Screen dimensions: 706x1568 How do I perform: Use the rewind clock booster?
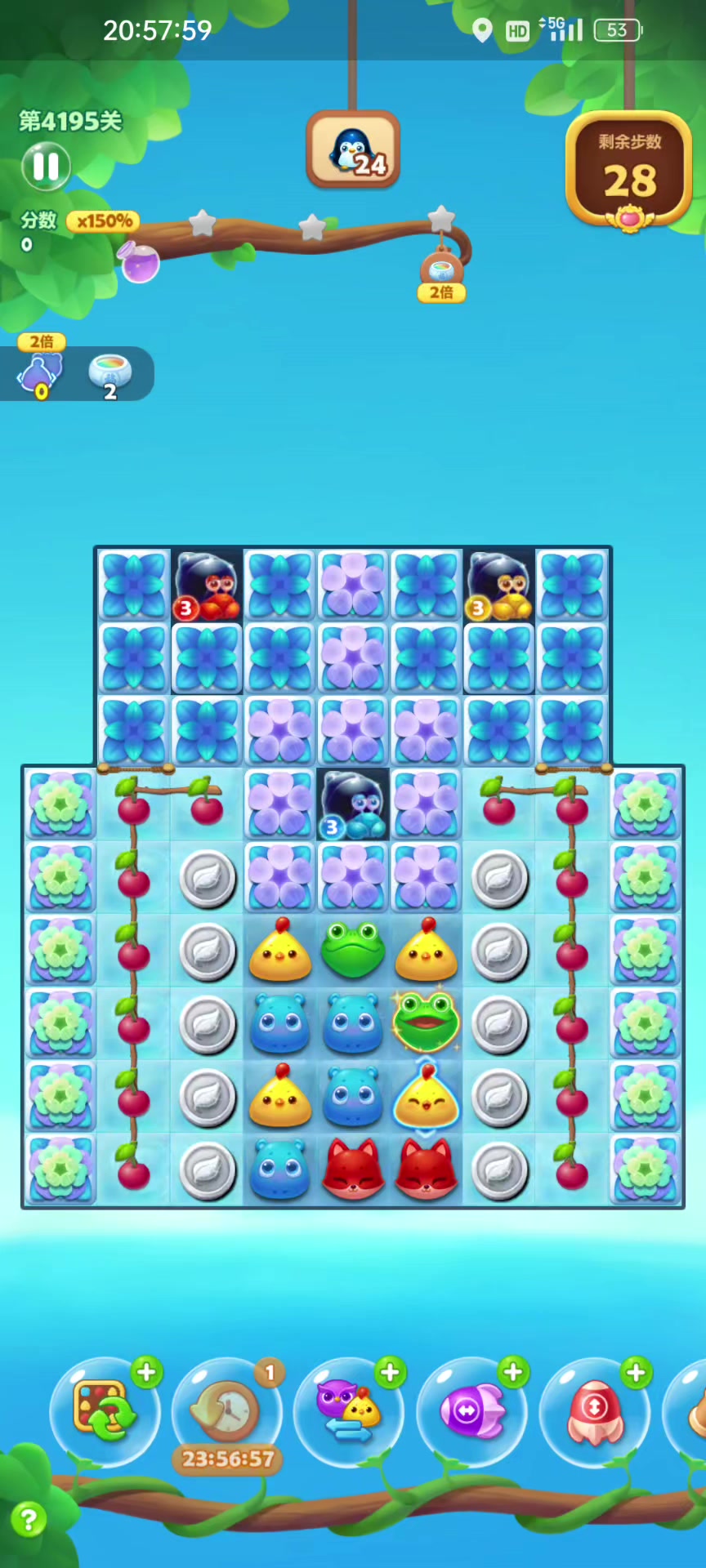(226, 1411)
